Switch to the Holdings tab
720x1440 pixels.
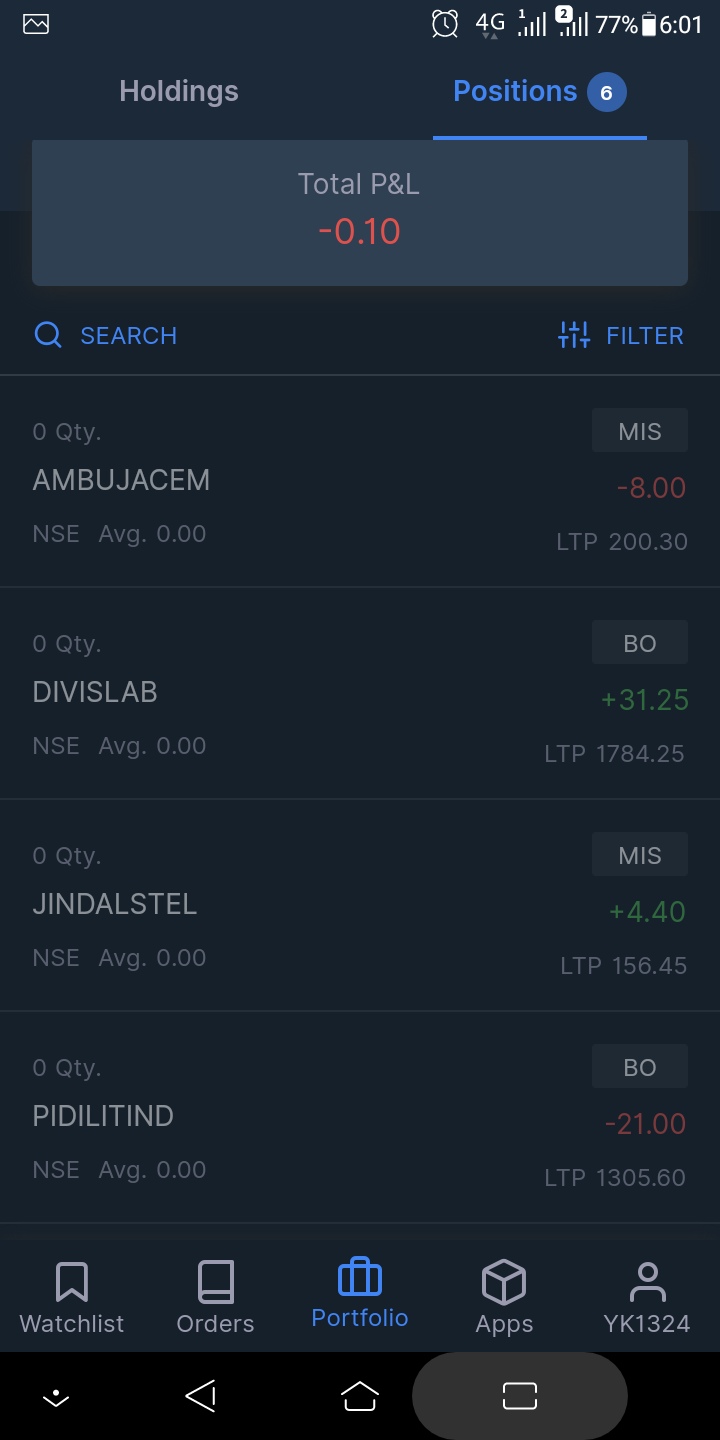tap(179, 92)
